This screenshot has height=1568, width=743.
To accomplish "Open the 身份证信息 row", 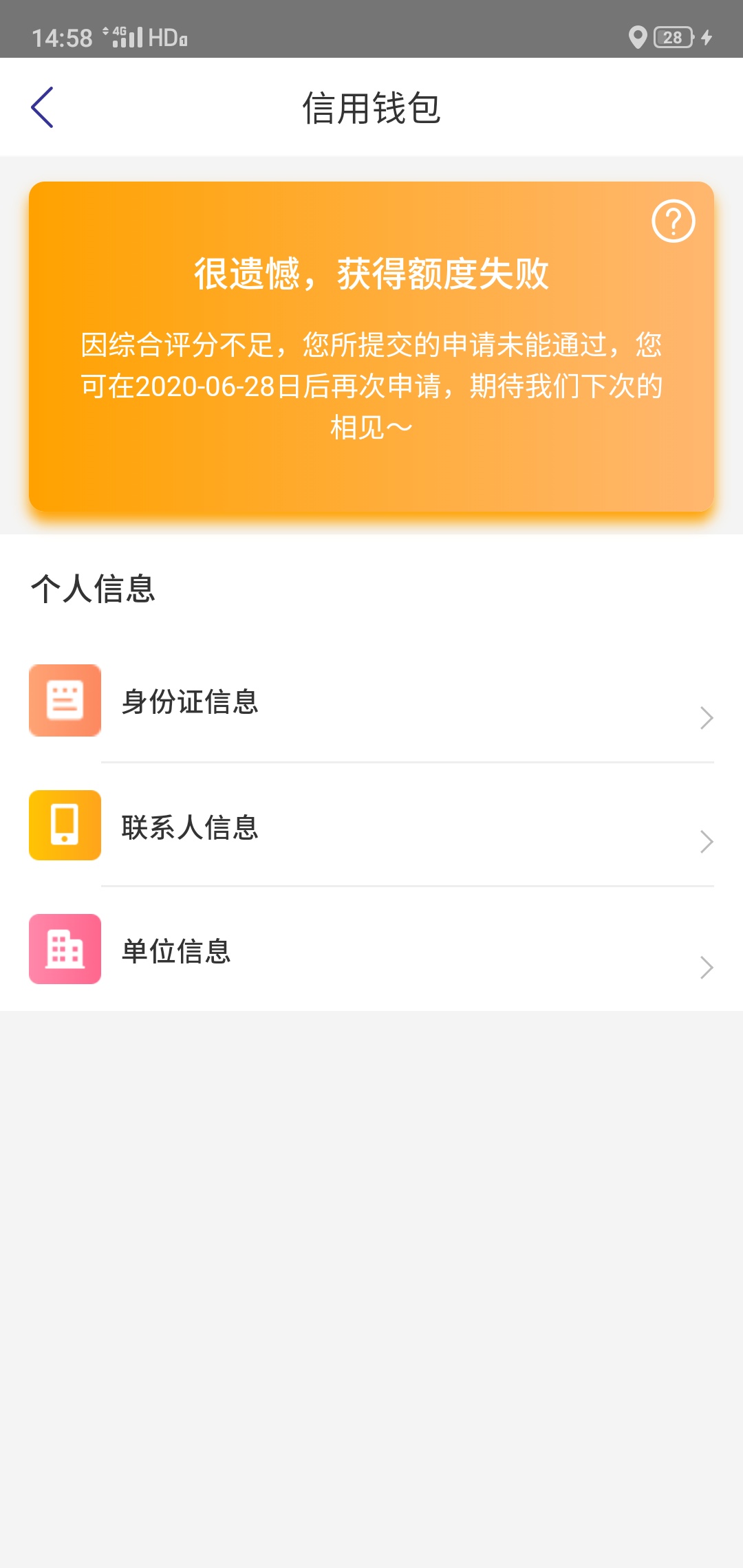I will click(x=371, y=701).
